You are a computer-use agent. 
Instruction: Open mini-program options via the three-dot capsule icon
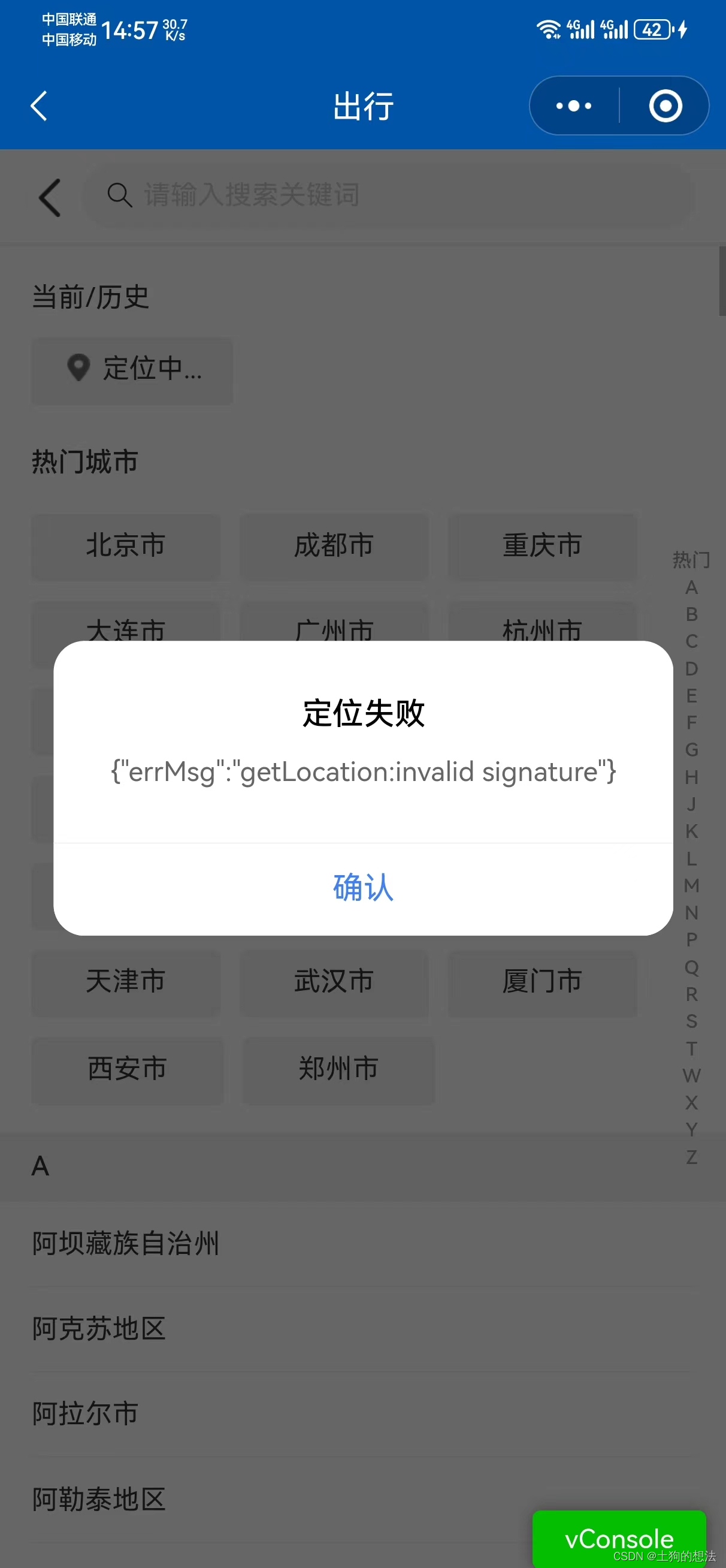click(572, 105)
